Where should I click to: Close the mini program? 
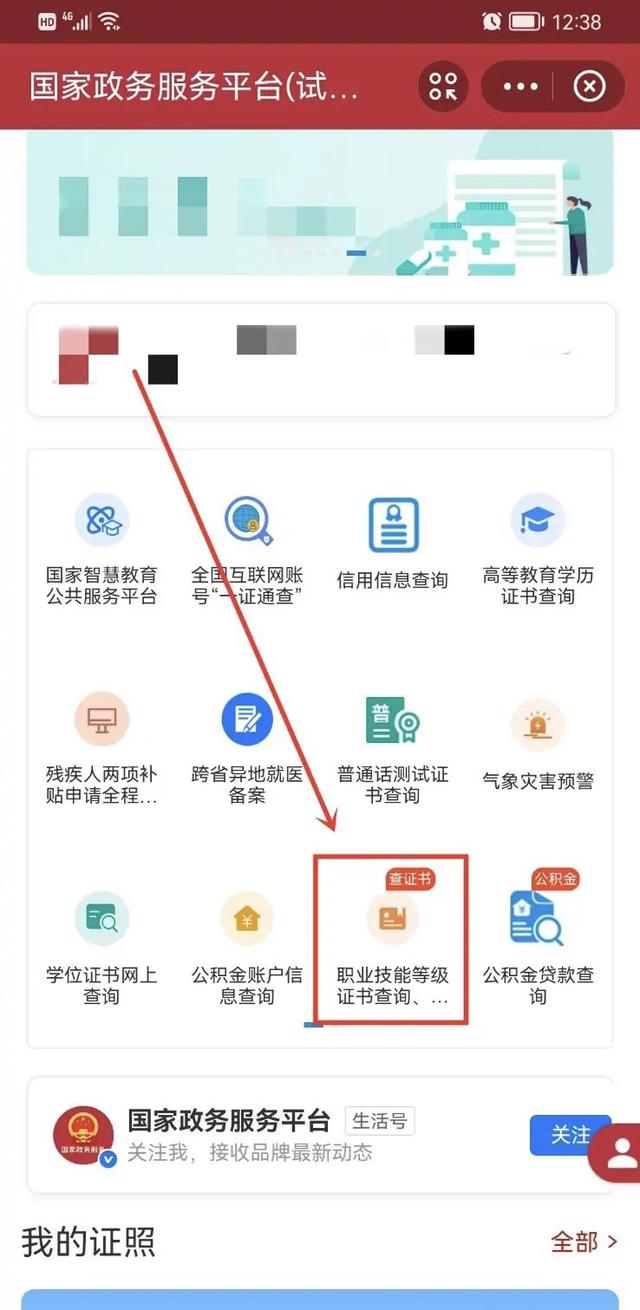coord(589,87)
